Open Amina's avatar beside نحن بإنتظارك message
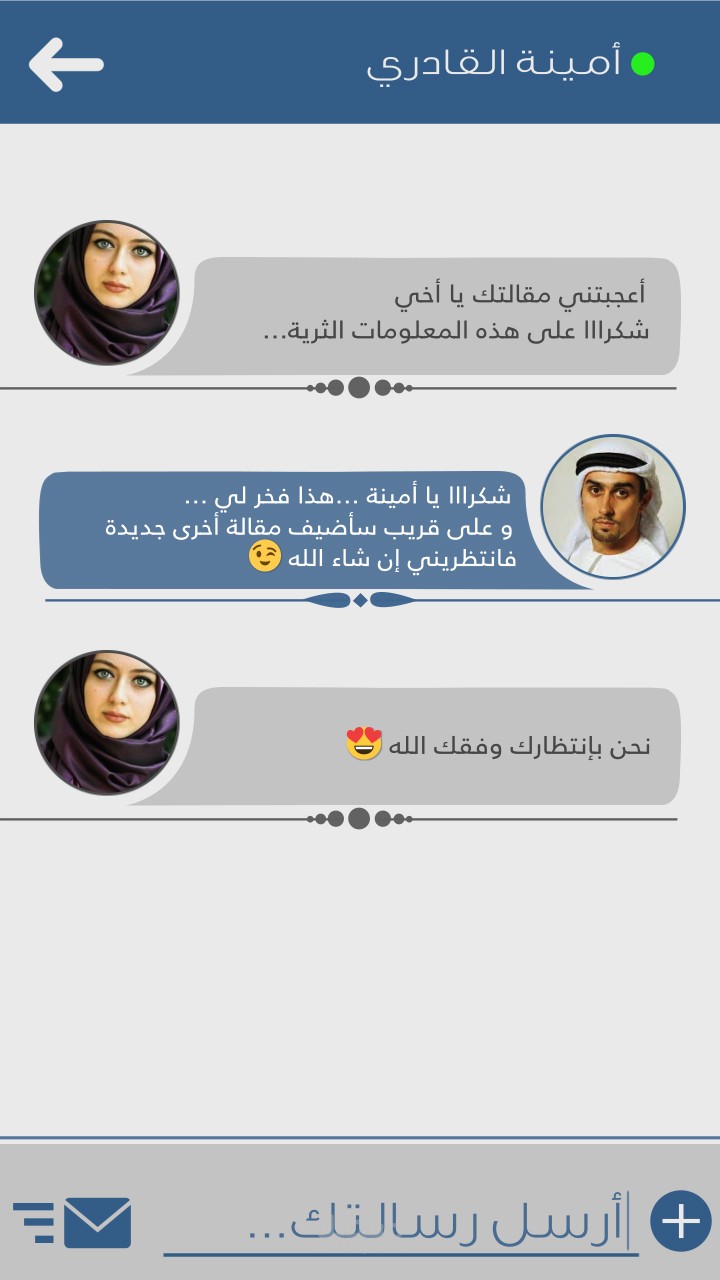 tap(107, 723)
